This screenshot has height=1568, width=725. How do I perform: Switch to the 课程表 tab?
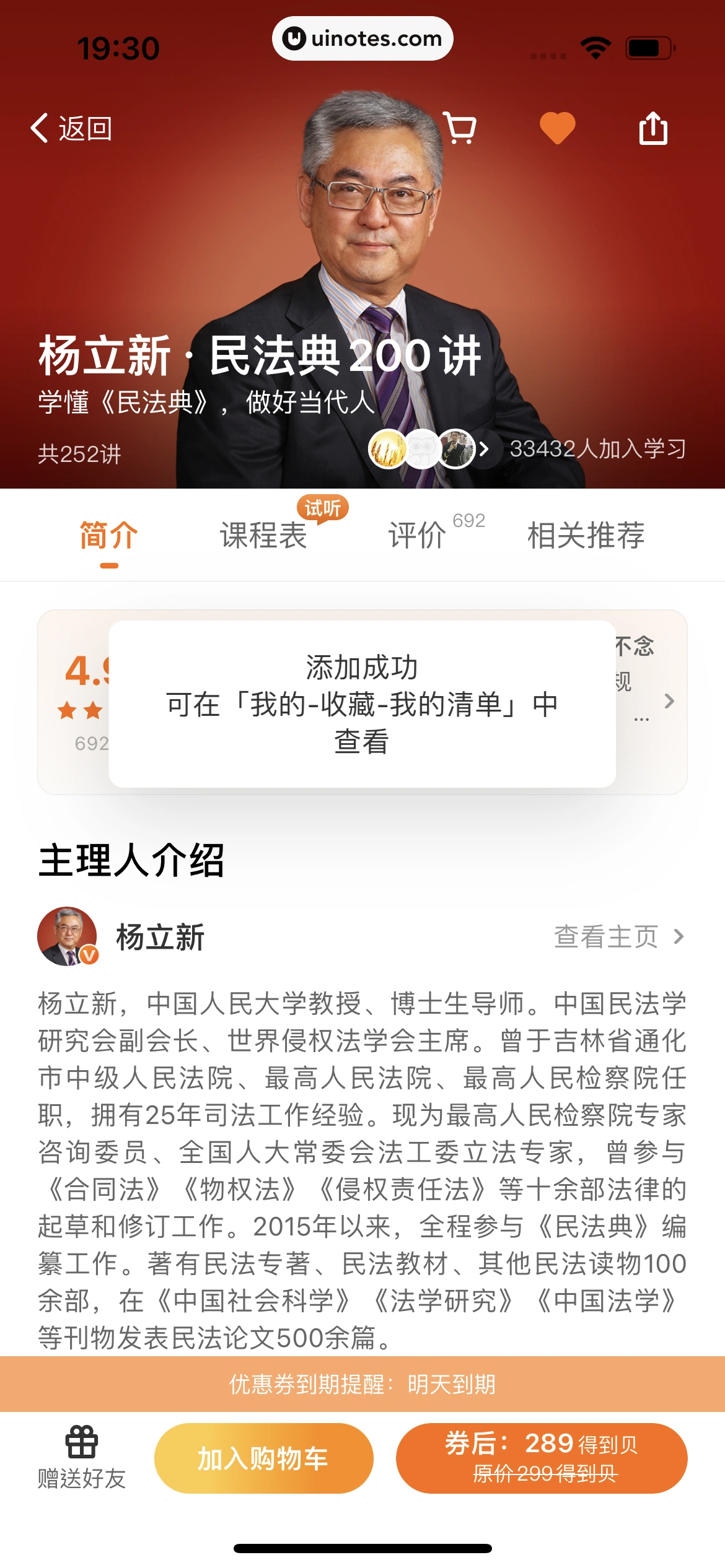(x=263, y=536)
